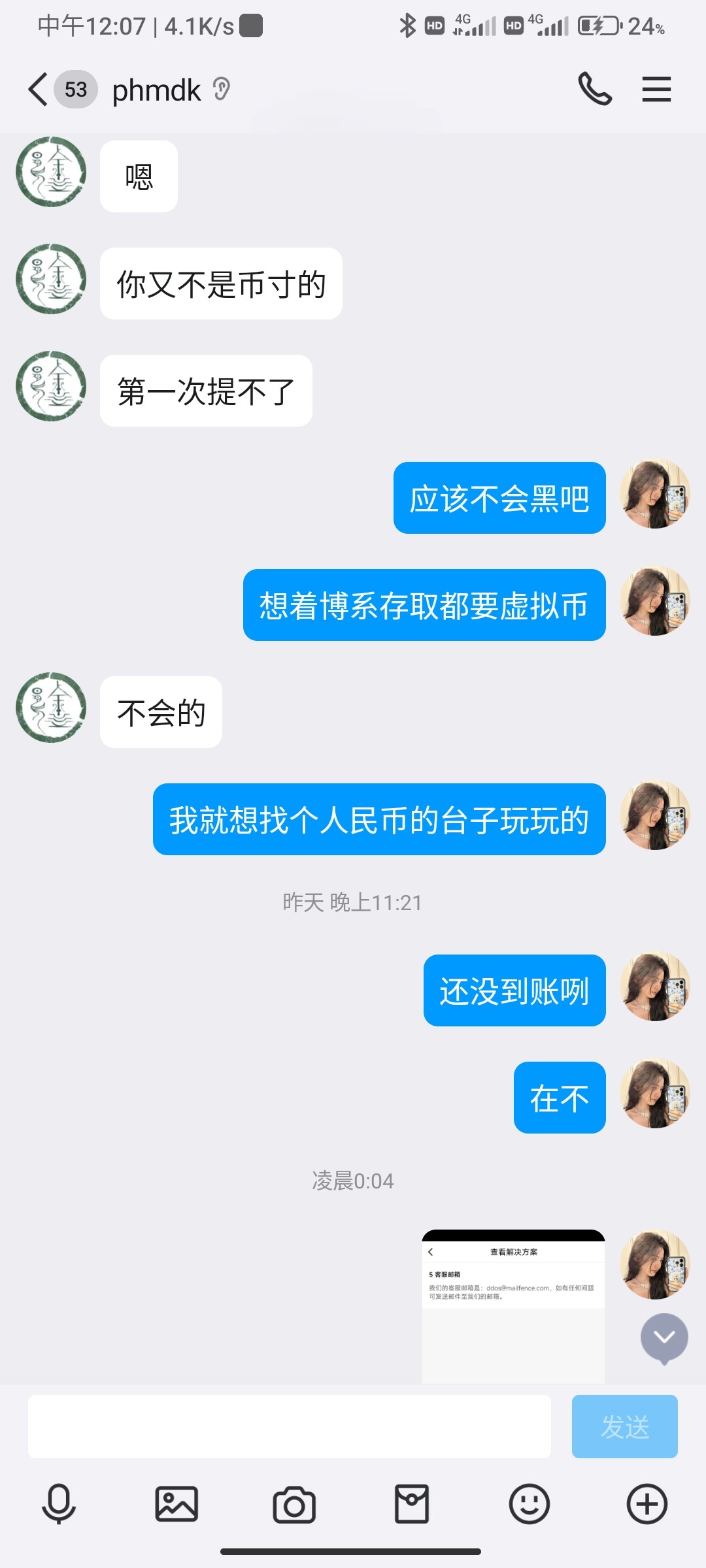Screen dimensions: 706x1568
Task: Select the voice message microphone icon
Action: (x=59, y=1506)
